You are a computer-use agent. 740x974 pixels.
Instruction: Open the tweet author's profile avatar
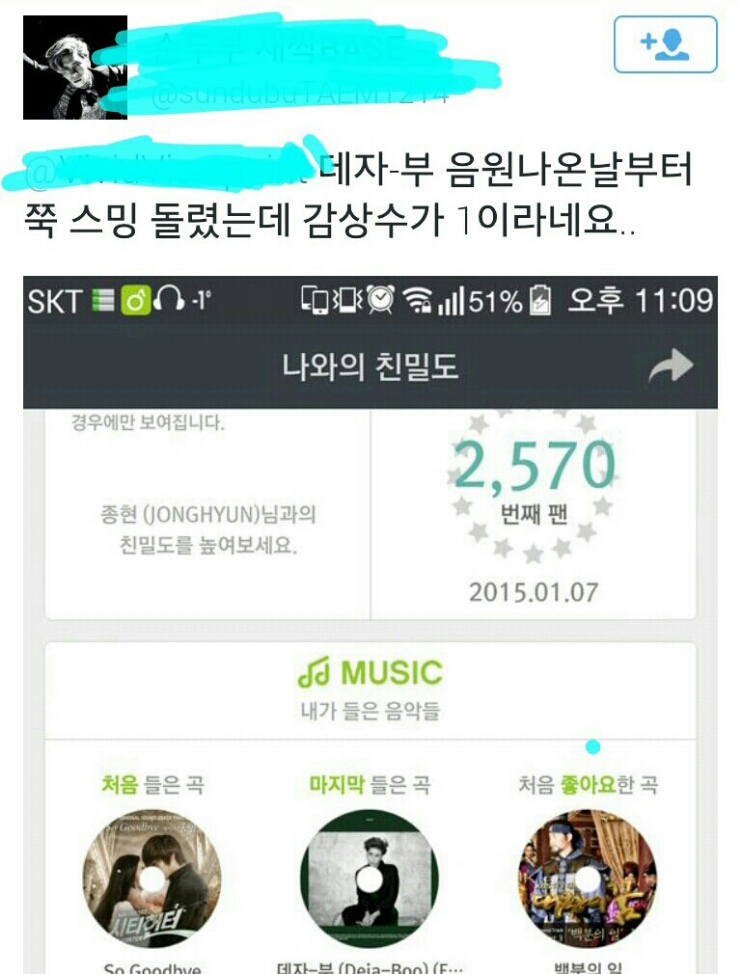(x=75, y=67)
